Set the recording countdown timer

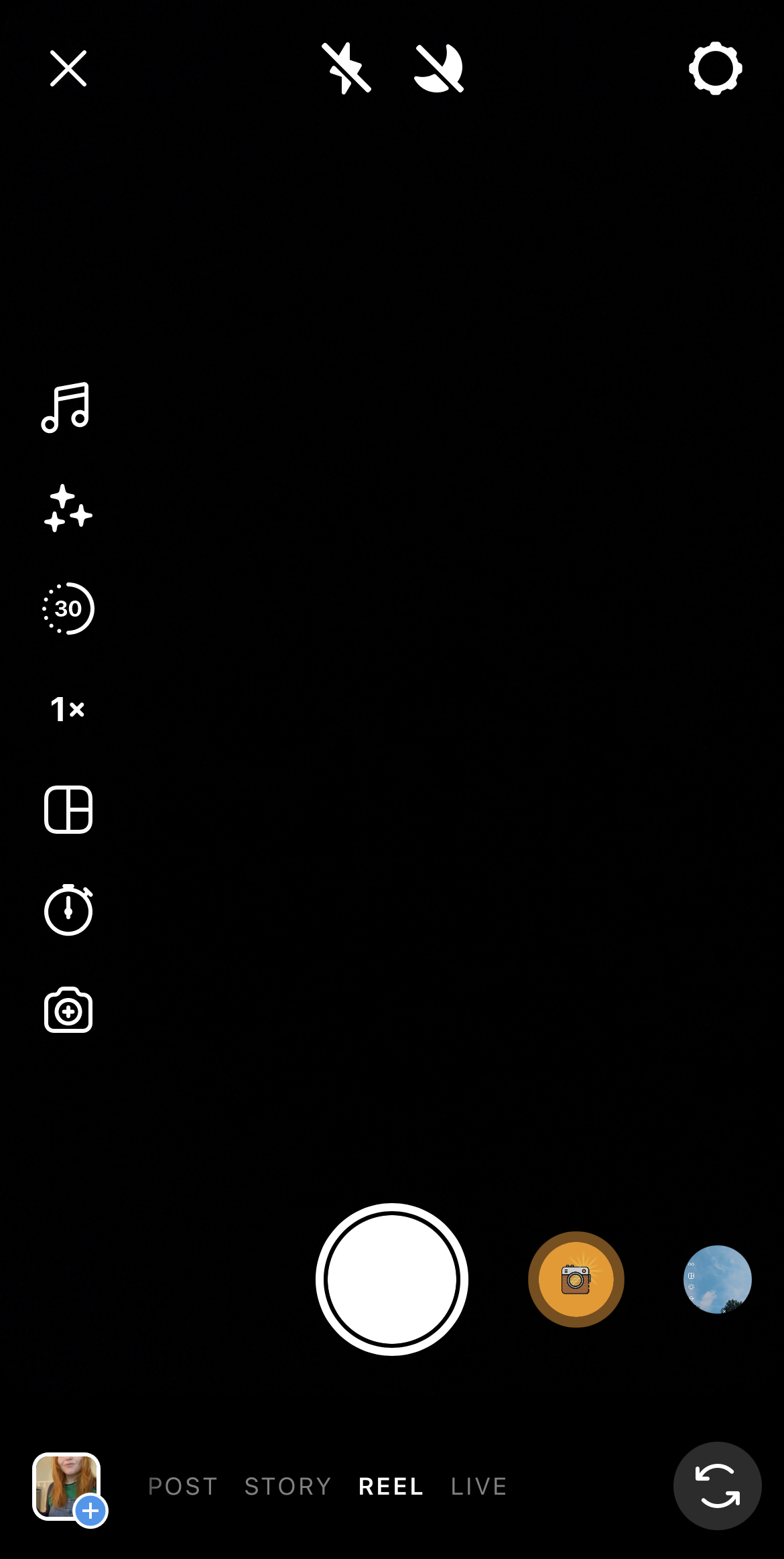(x=68, y=910)
